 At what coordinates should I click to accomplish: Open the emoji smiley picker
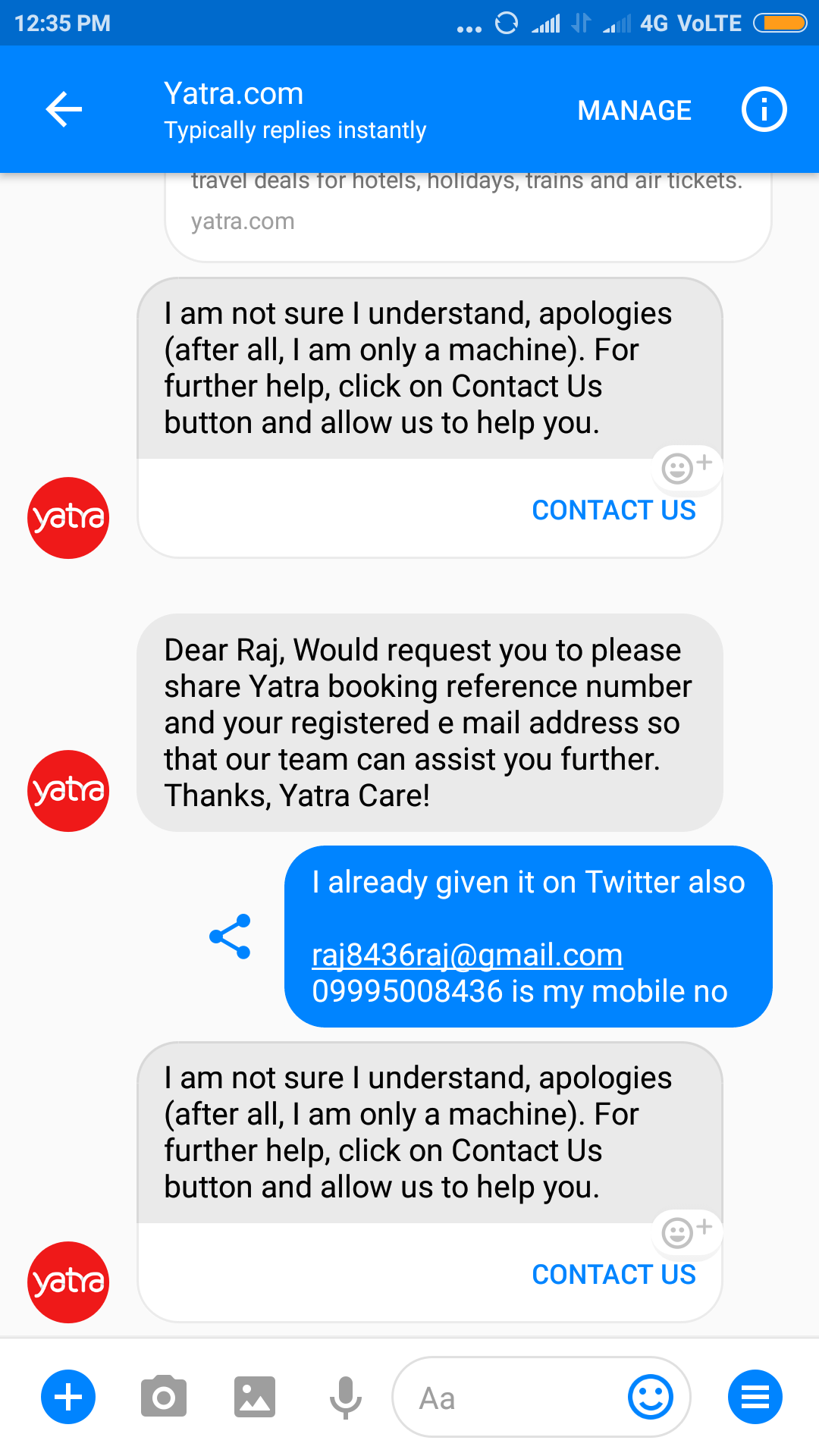(651, 1397)
